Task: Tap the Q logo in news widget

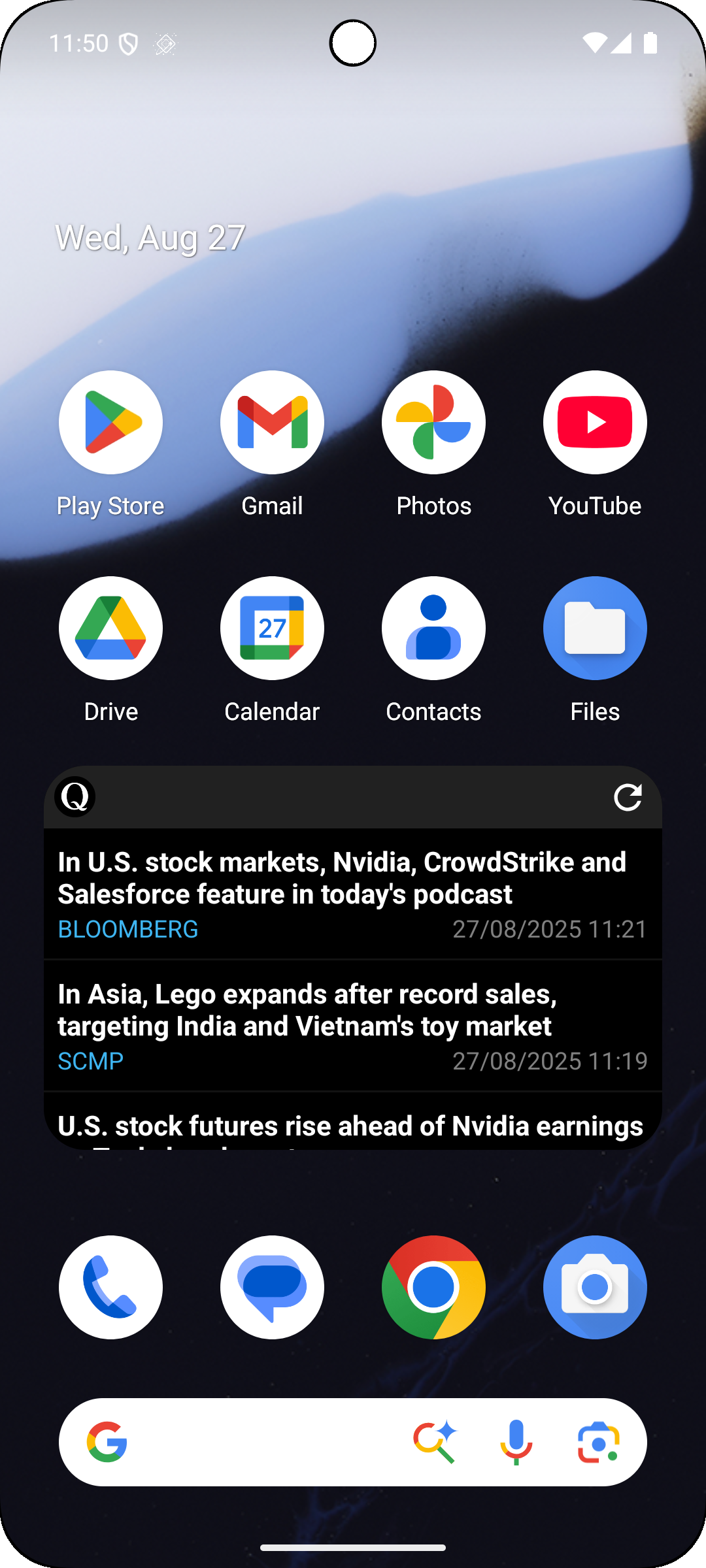Action: tap(75, 797)
